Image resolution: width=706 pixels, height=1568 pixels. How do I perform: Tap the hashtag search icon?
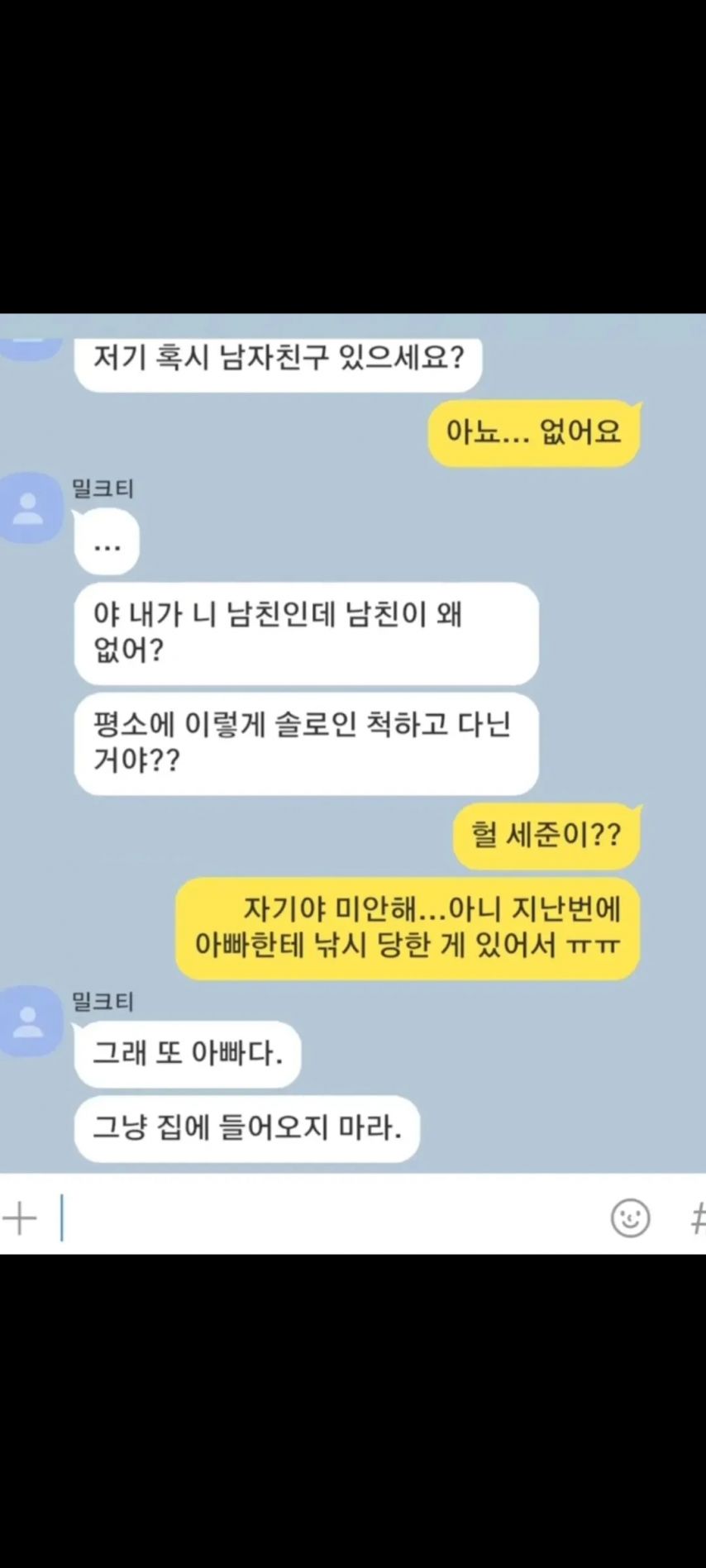pyautogui.click(x=698, y=1218)
